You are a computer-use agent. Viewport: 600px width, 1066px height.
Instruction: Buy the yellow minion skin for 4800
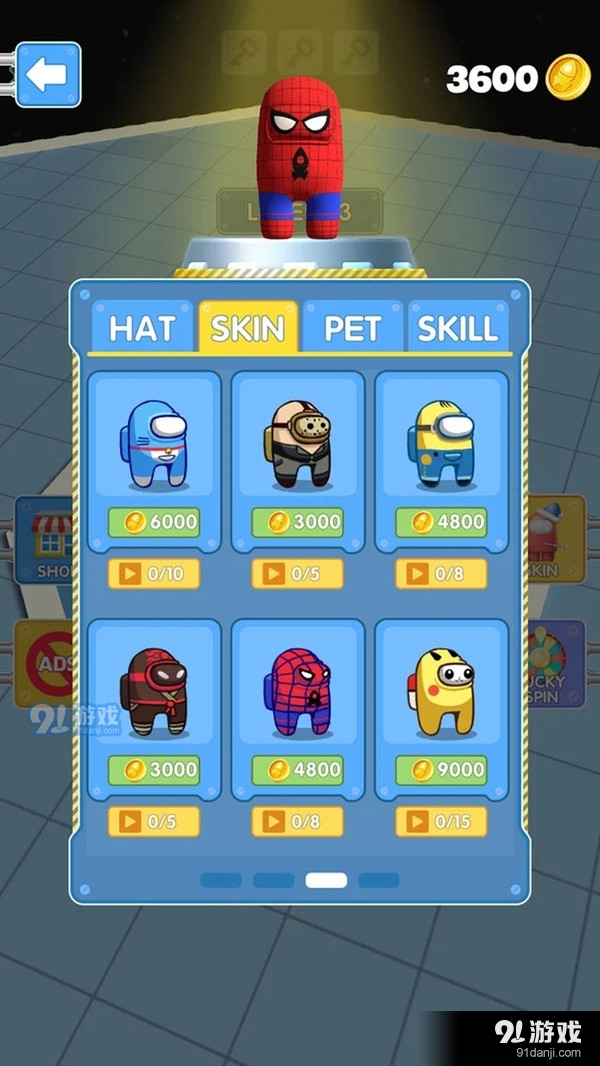(x=441, y=521)
